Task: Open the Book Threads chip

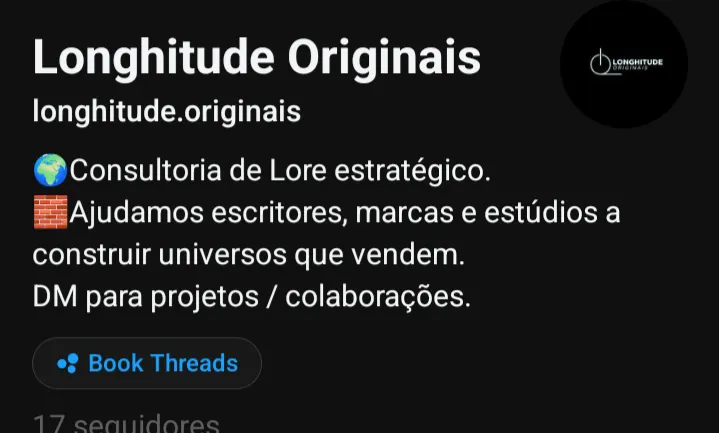Action: tap(147, 363)
